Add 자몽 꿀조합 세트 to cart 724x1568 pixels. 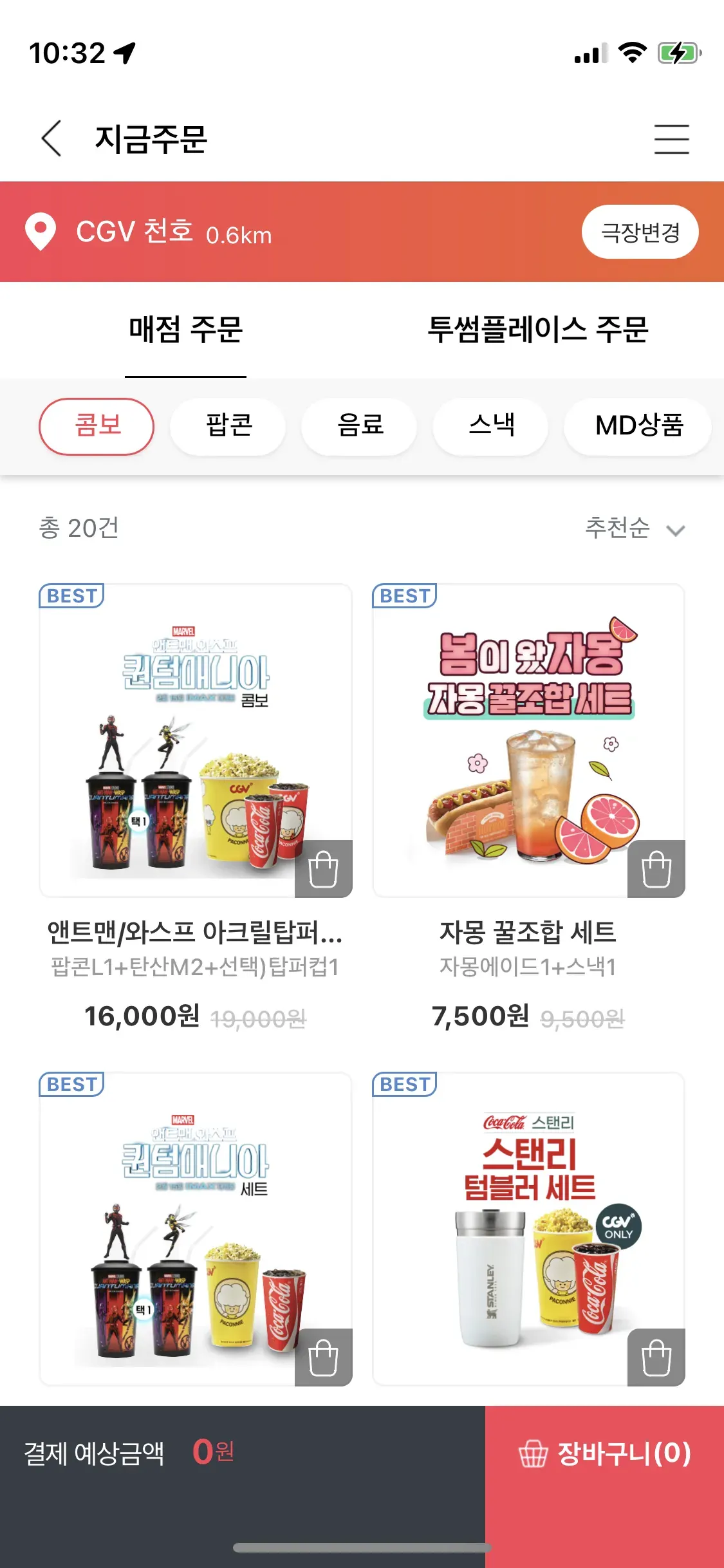point(656,869)
